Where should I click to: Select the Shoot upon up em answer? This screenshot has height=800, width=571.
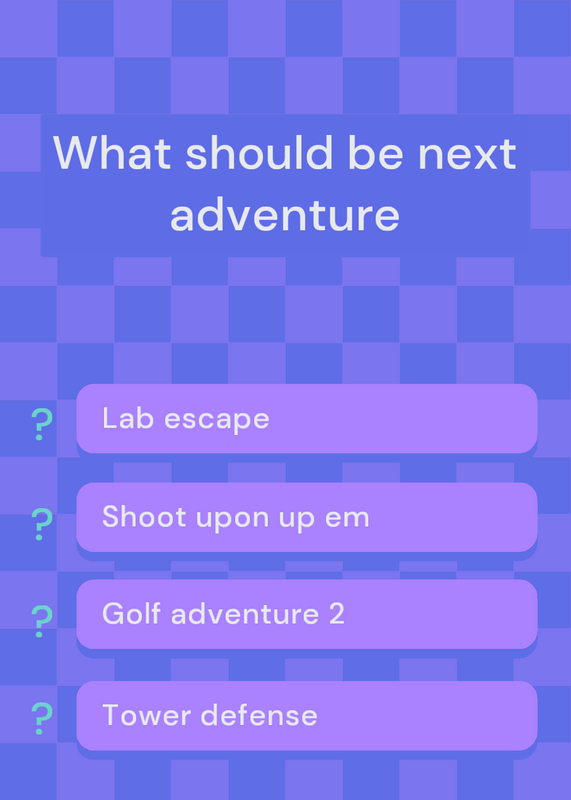tap(307, 517)
